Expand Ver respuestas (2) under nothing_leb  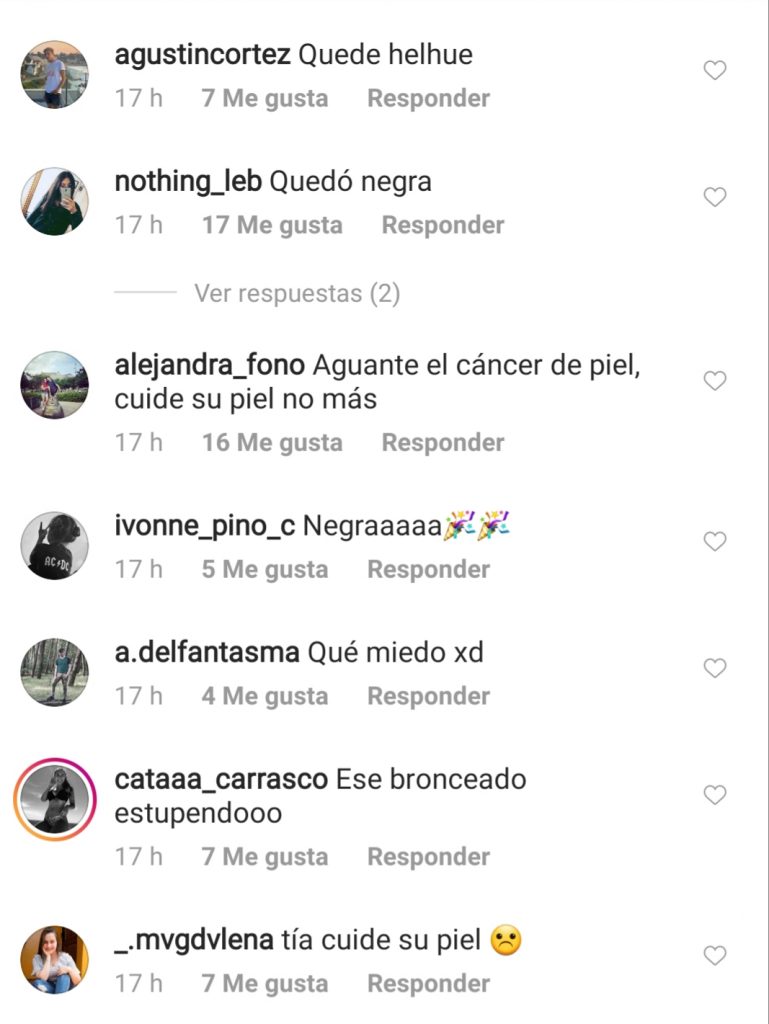(x=296, y=294)
